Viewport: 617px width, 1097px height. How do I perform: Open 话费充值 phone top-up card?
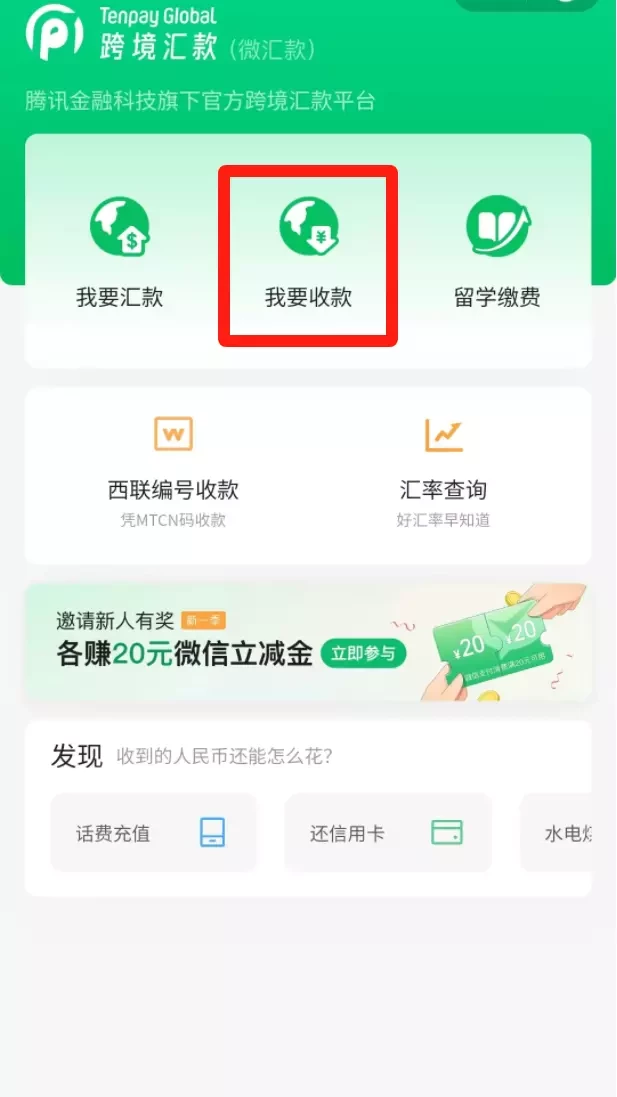point(153,833)
